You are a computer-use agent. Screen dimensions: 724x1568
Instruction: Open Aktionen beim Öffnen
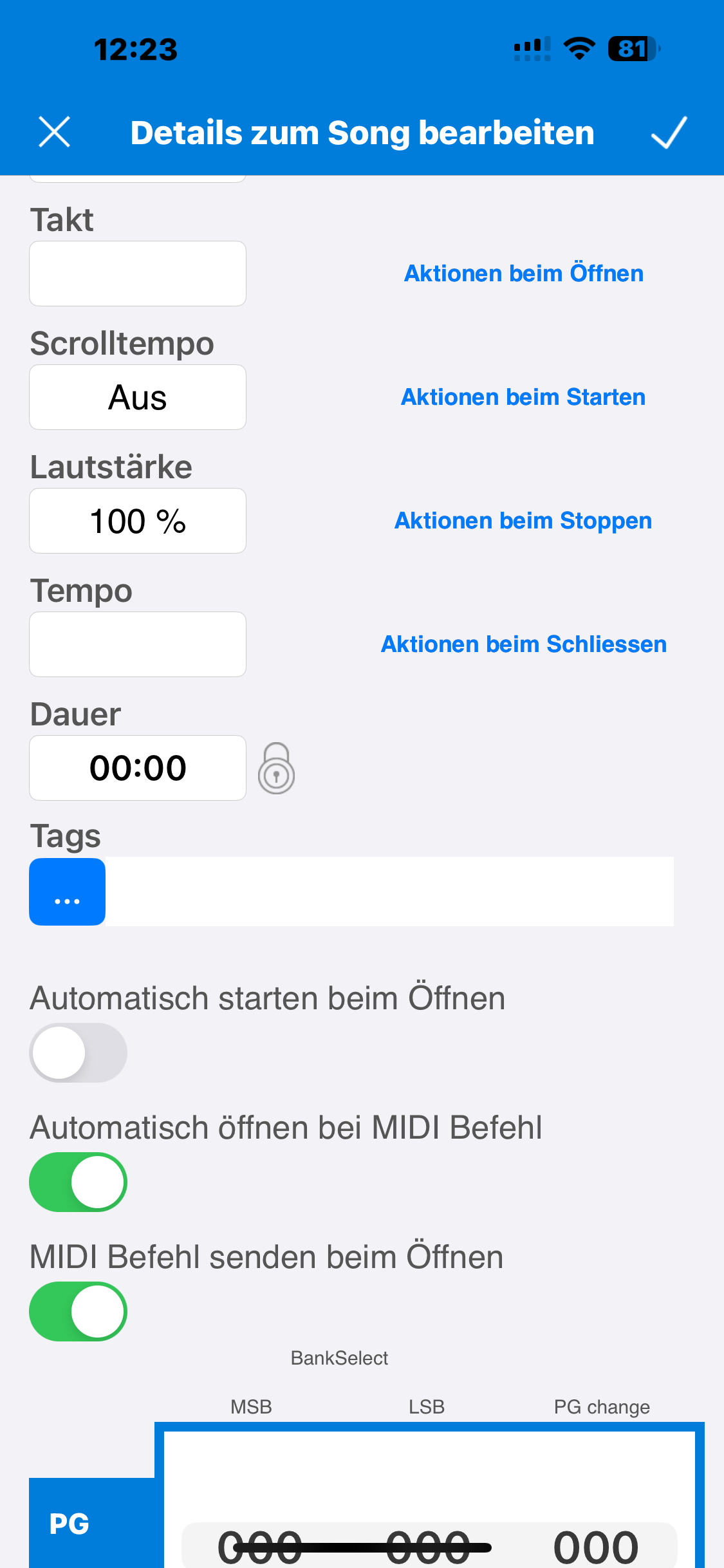pyautogui.click(x=524, y=274)
